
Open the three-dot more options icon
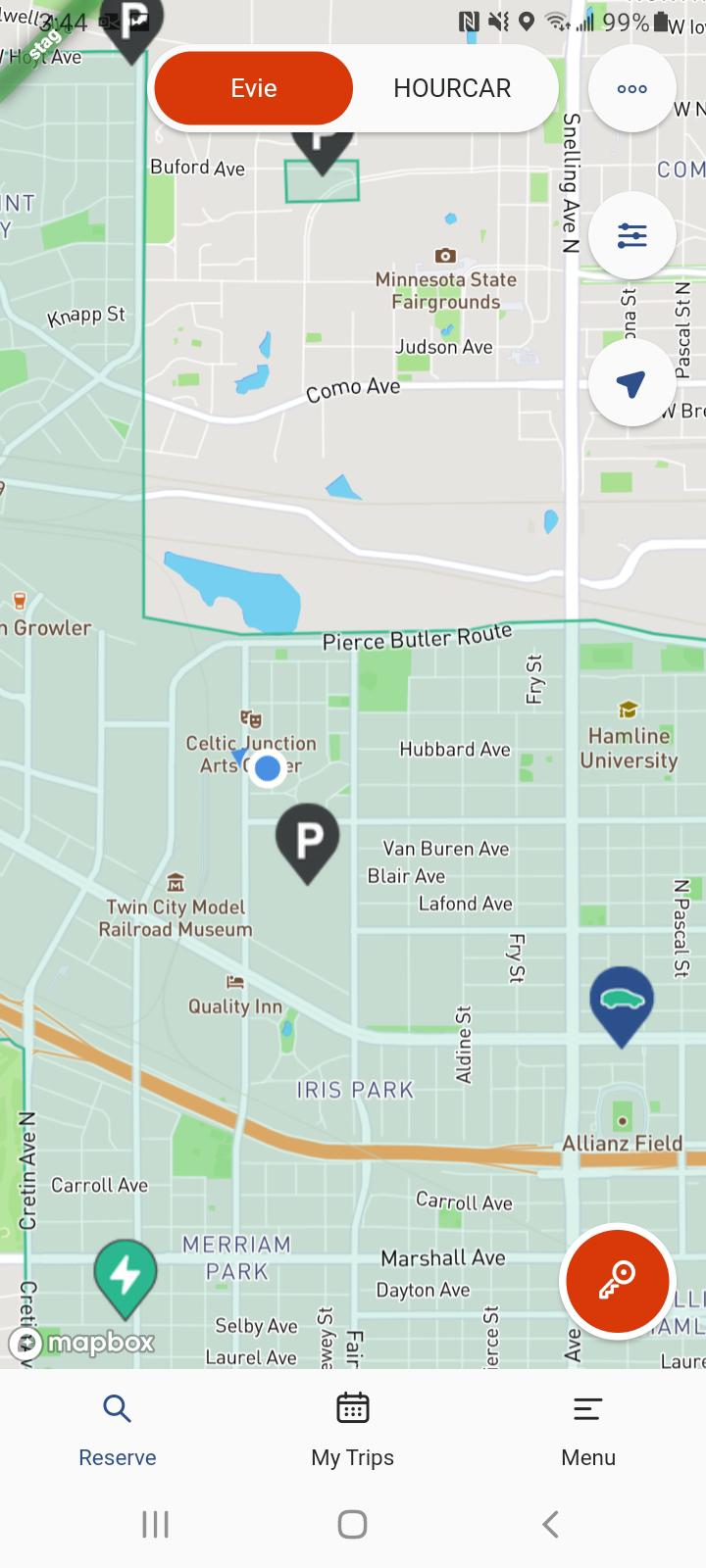point(632,88)
